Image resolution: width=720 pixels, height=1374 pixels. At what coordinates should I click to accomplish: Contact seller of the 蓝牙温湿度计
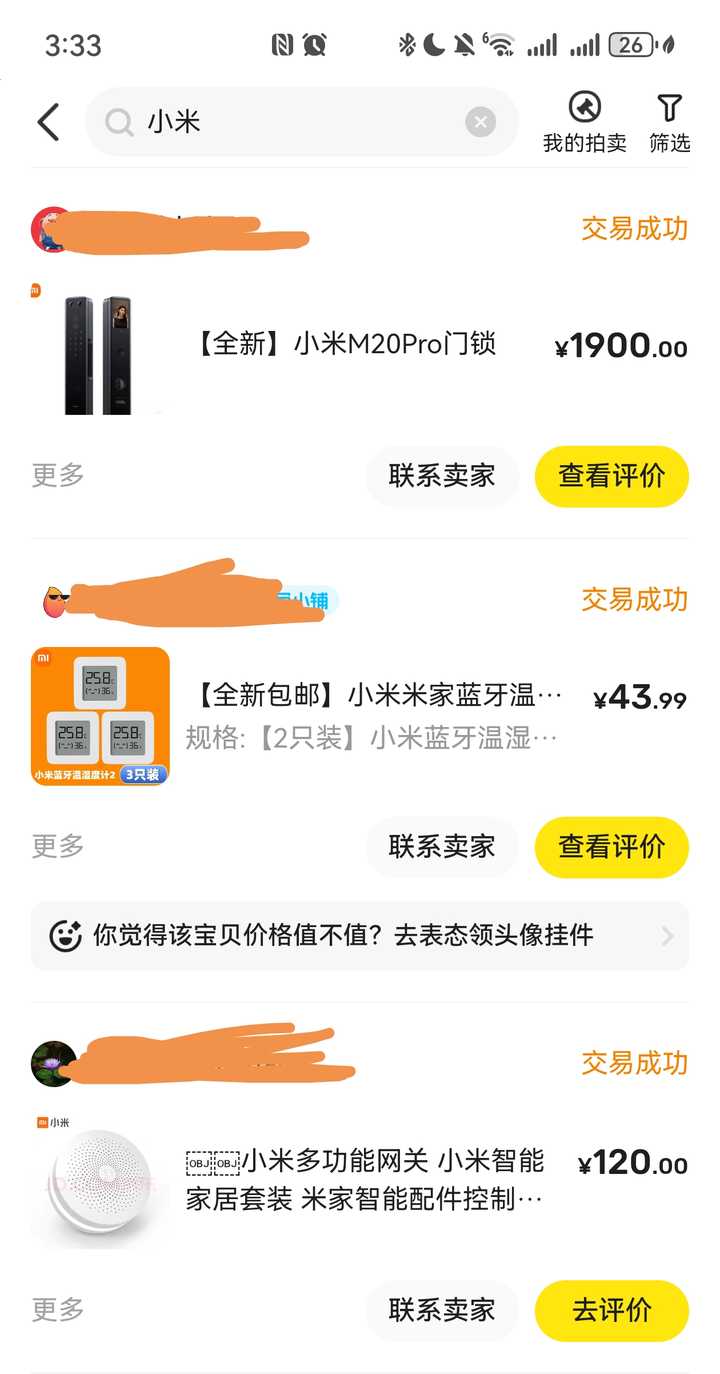tap(442, 847)
